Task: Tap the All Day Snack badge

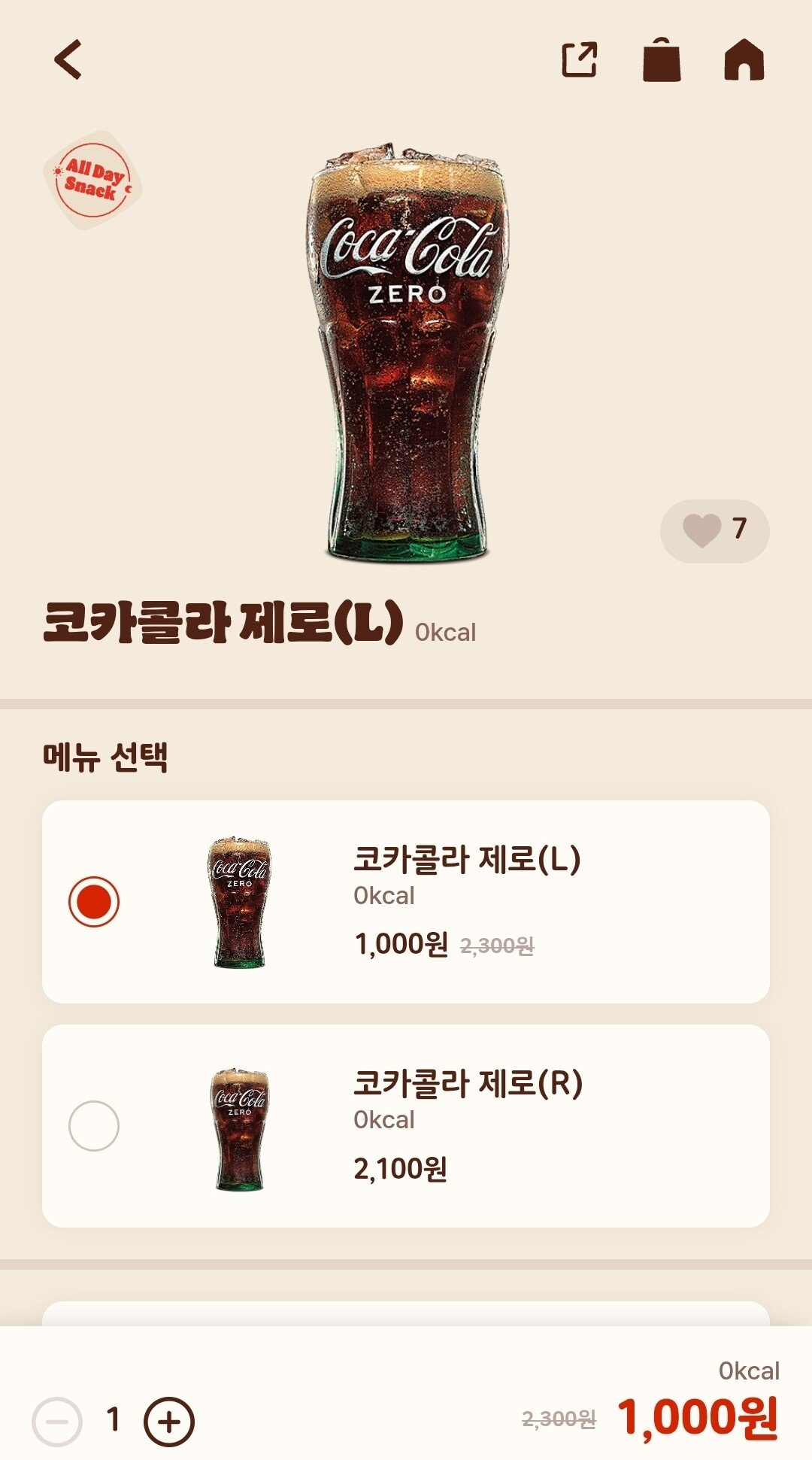Action: click(x=92, y=178)
